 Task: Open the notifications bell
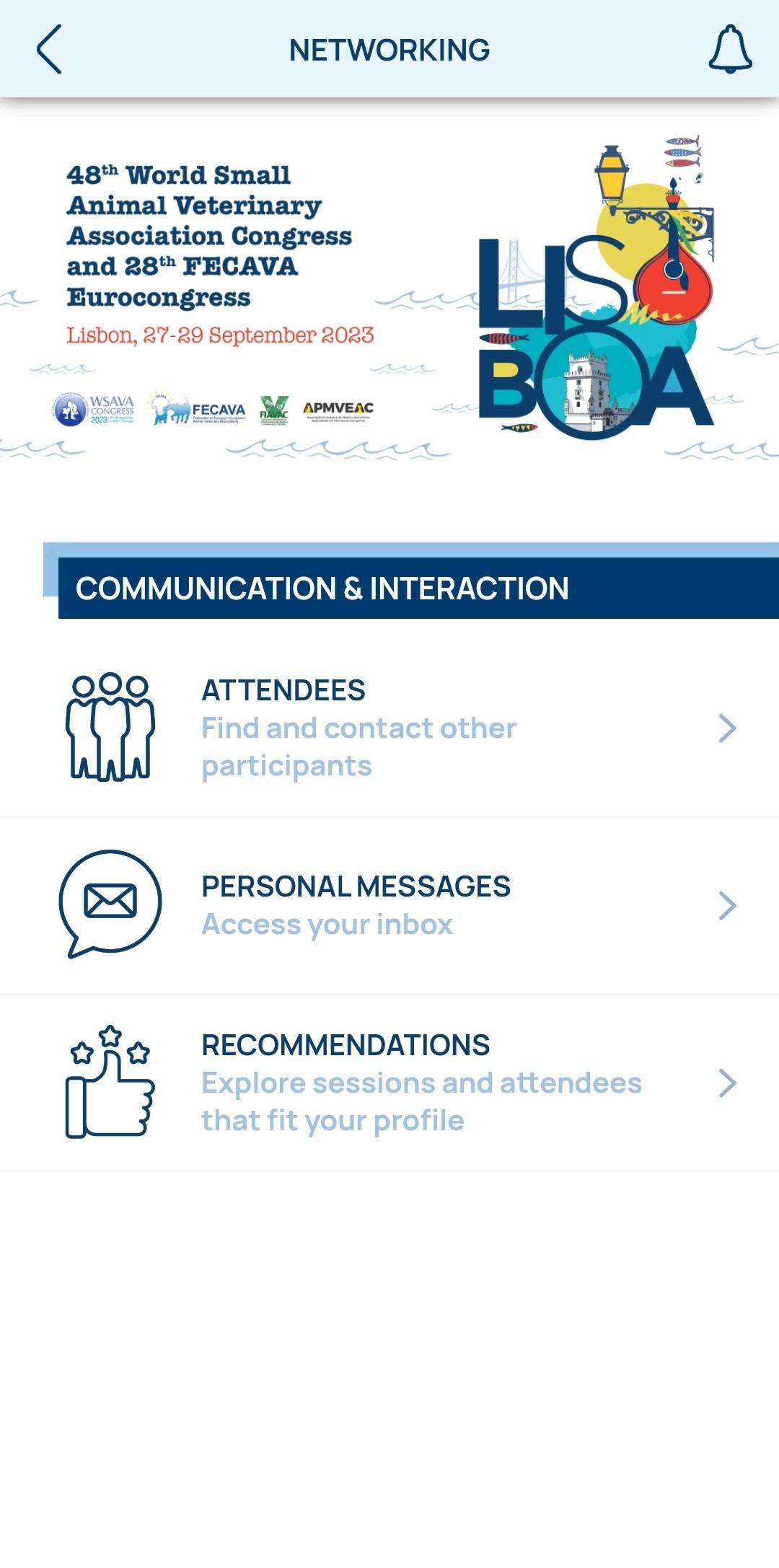point(730,49)
